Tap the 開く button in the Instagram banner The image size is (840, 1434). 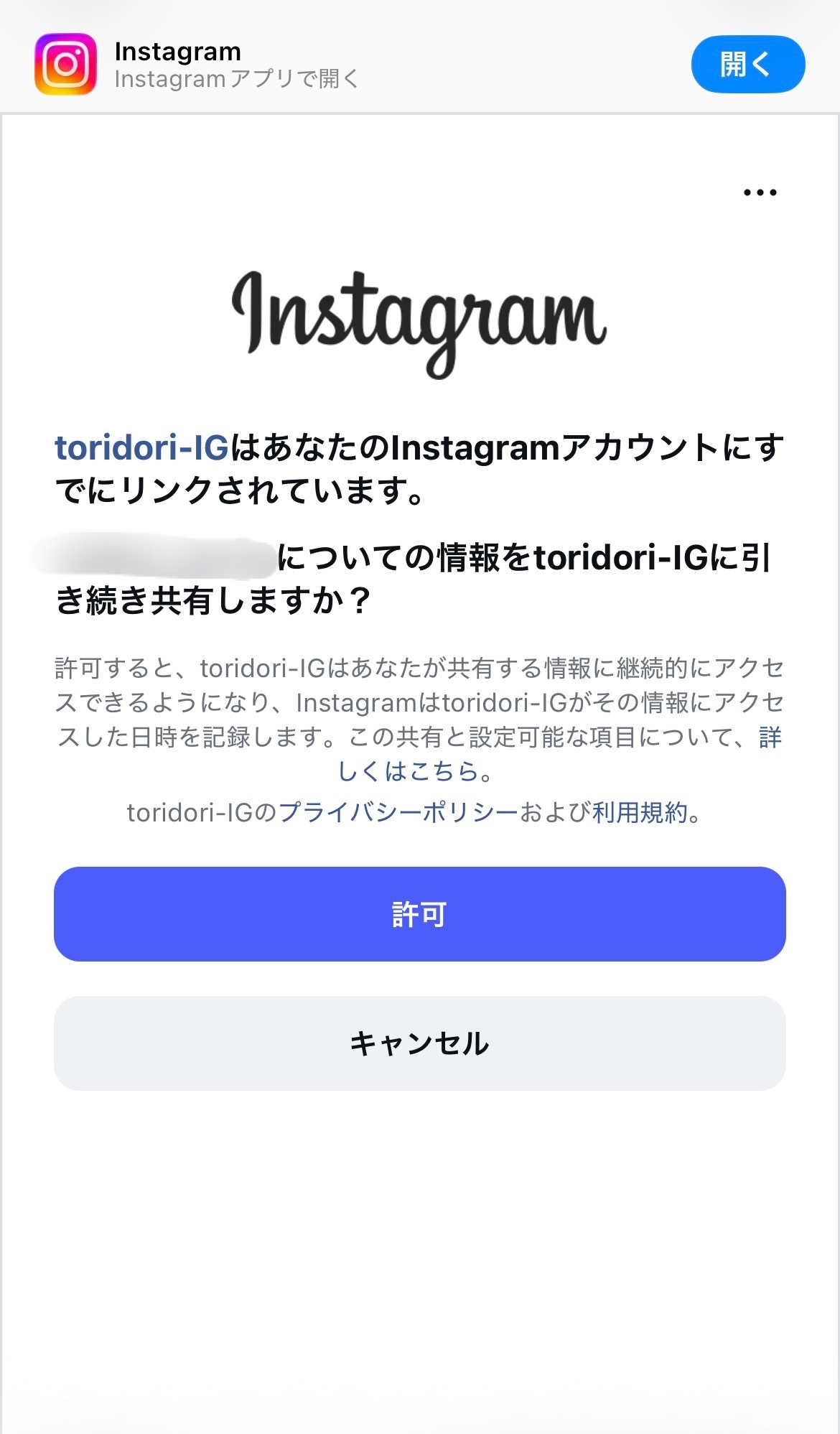748,64
